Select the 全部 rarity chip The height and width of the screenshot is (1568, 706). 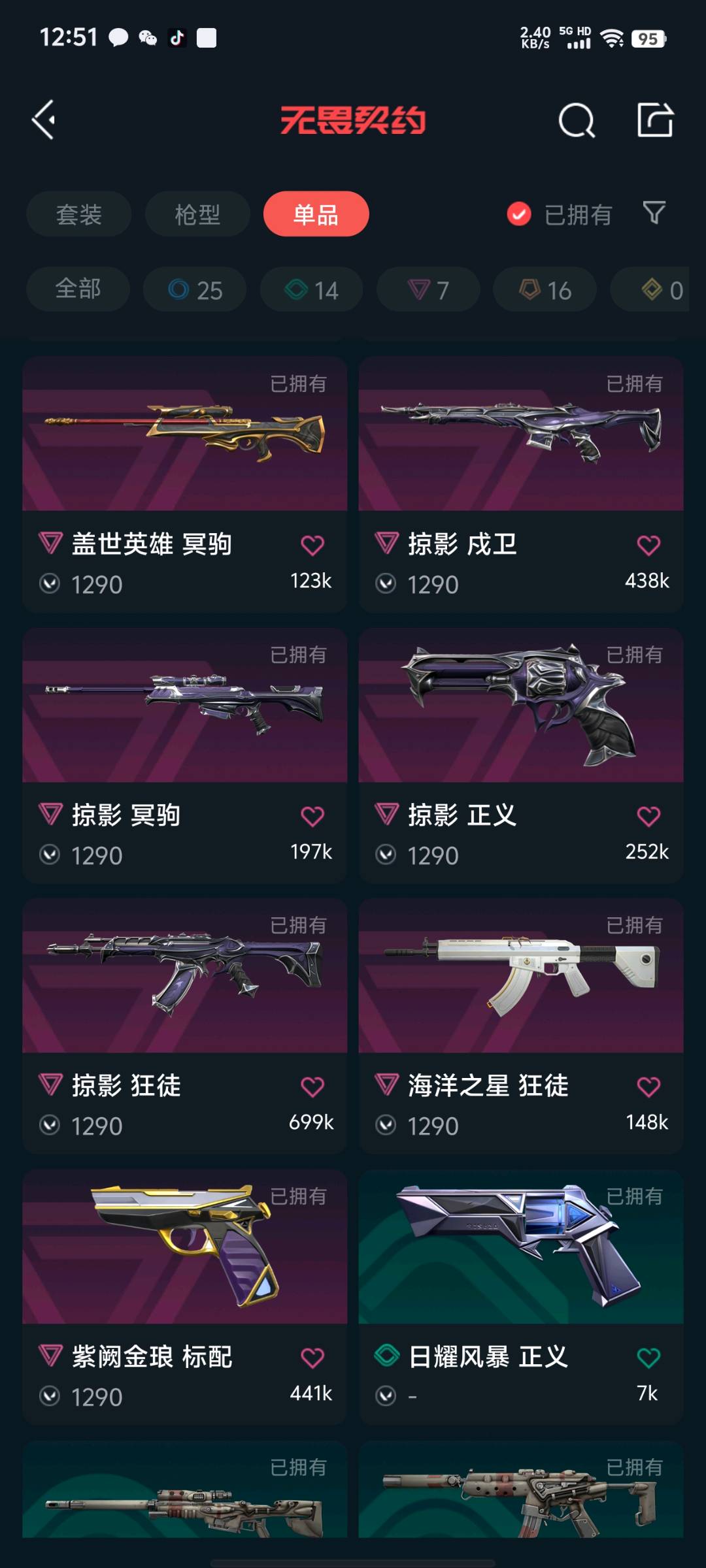pos(78,289)
